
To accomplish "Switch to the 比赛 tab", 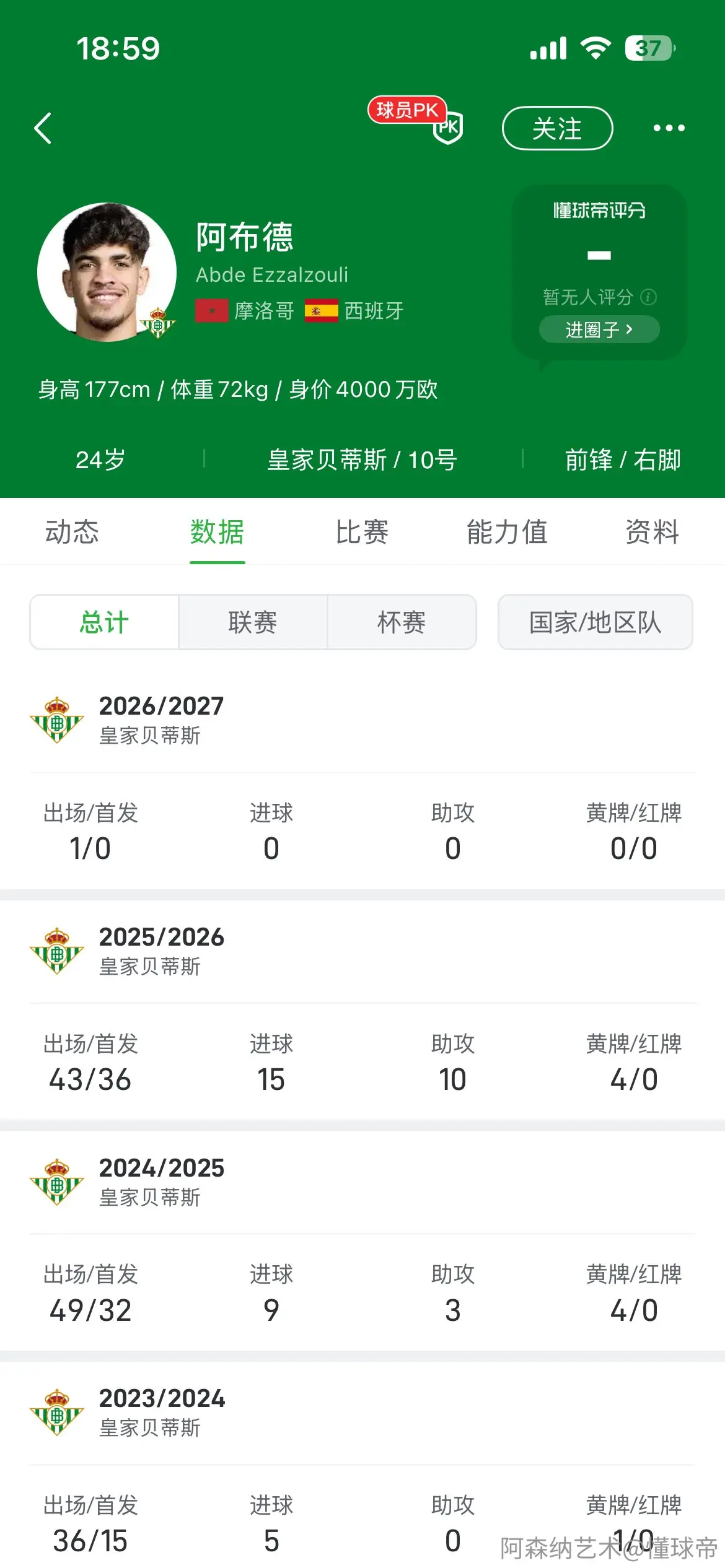I will click(x=362, y=532).
